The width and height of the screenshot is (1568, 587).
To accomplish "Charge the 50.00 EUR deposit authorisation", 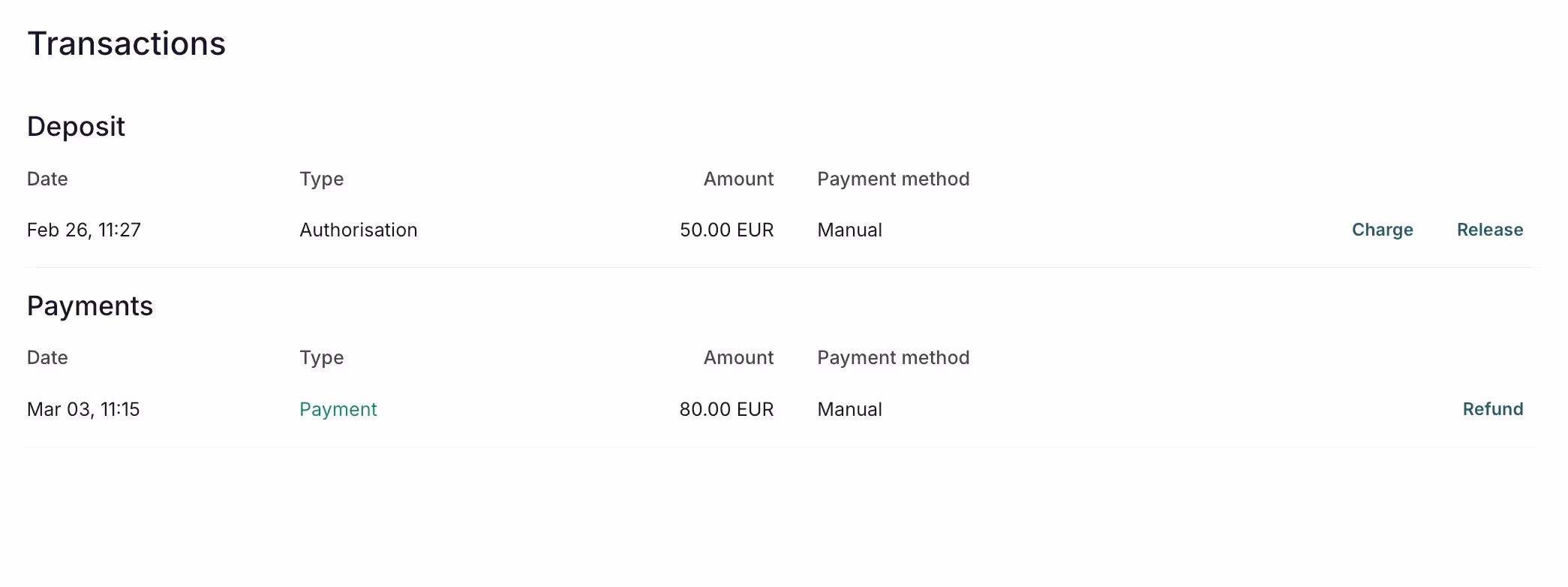I will coord(1382,230).
